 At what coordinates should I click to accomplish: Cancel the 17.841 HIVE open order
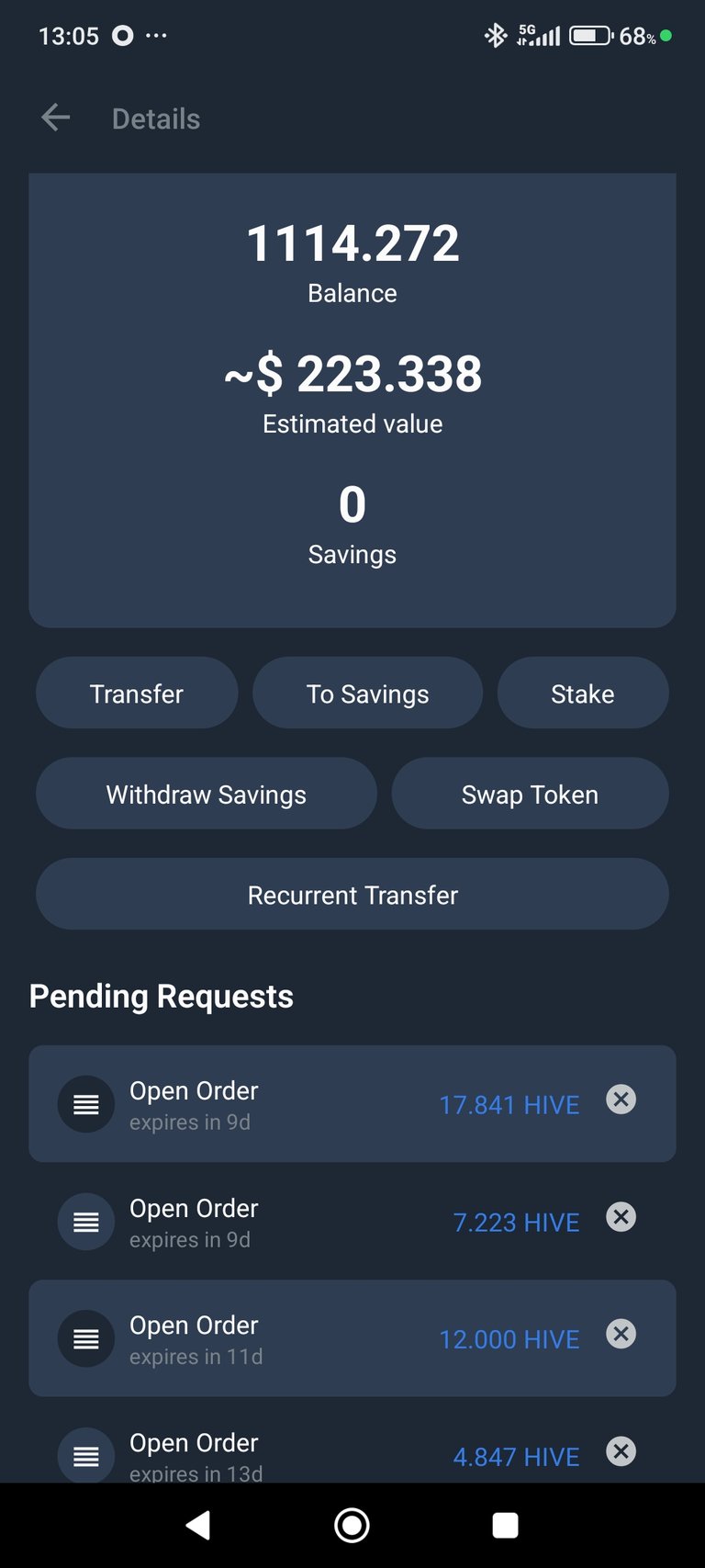621,1100
